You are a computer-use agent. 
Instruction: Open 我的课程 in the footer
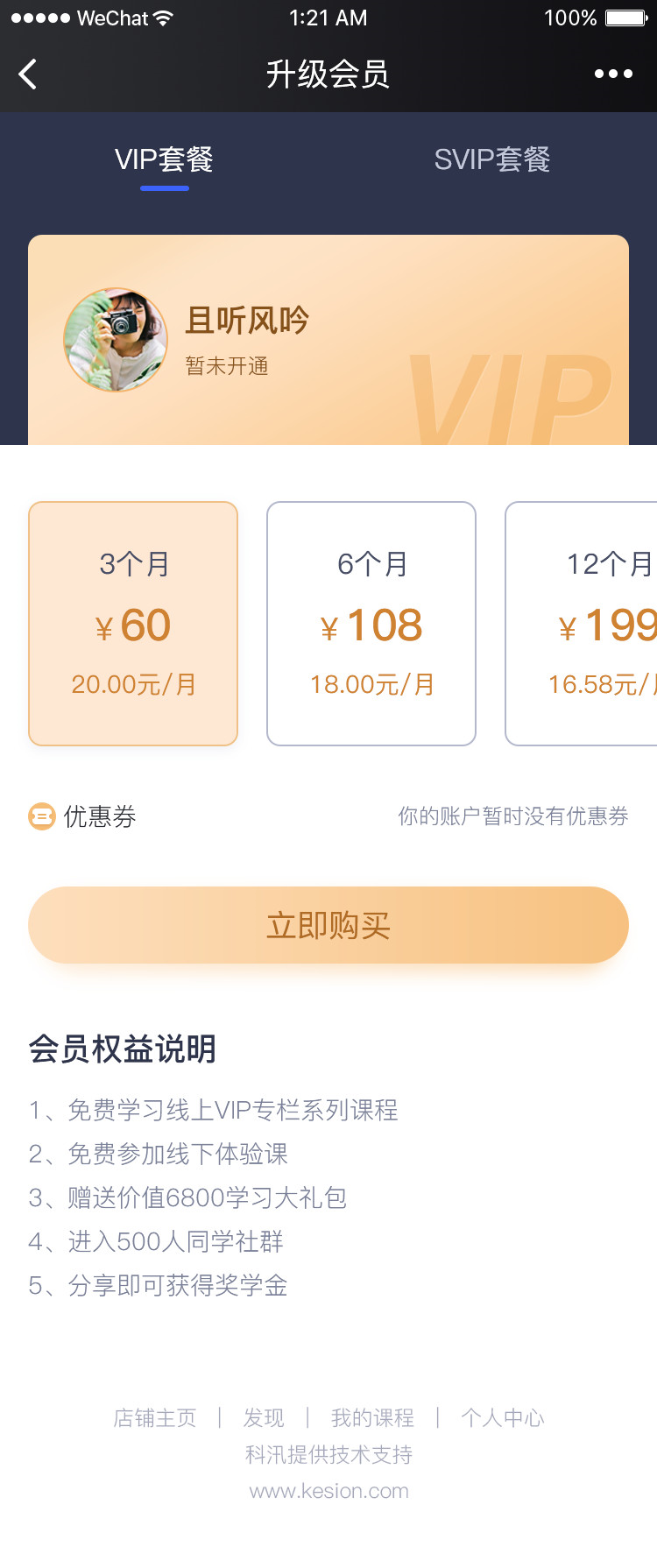[372, 1417]
